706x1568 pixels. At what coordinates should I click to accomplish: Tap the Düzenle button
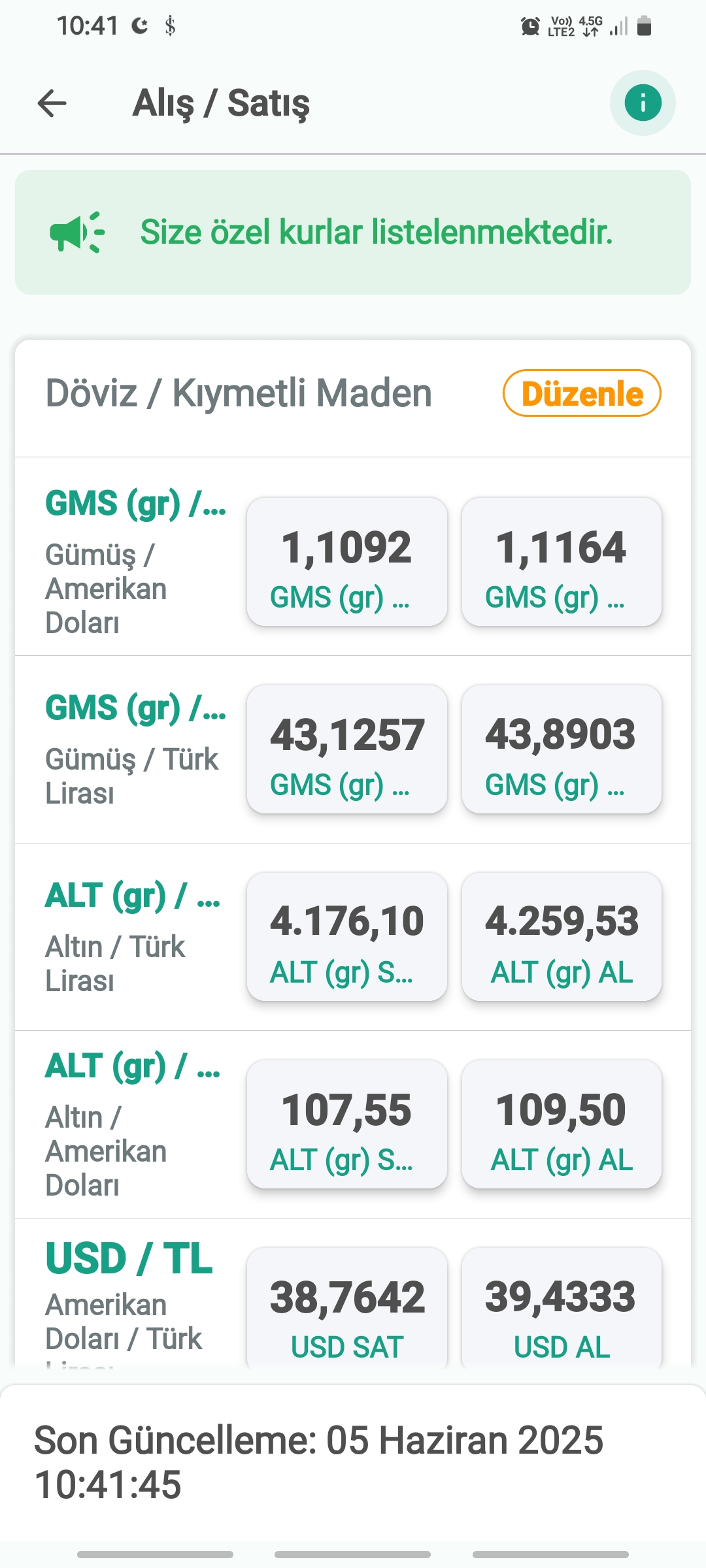coord(582,393)
